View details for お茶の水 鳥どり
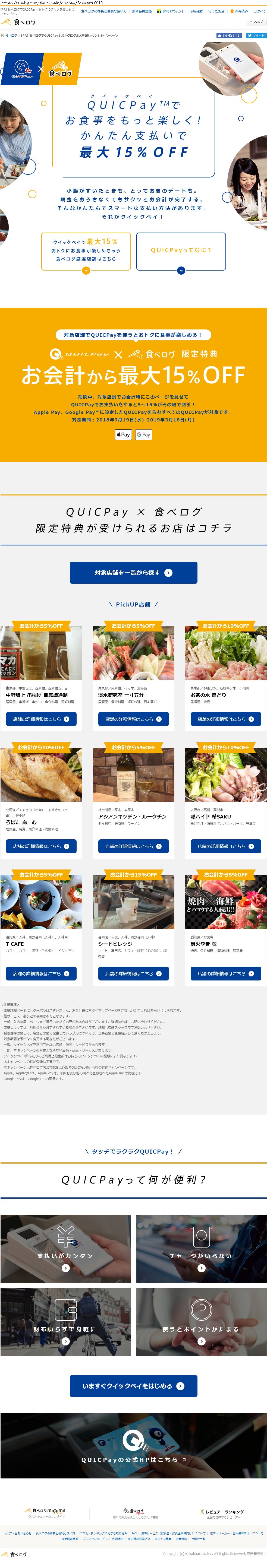Viewport: 267px width, 1568px height. point(225,719)
